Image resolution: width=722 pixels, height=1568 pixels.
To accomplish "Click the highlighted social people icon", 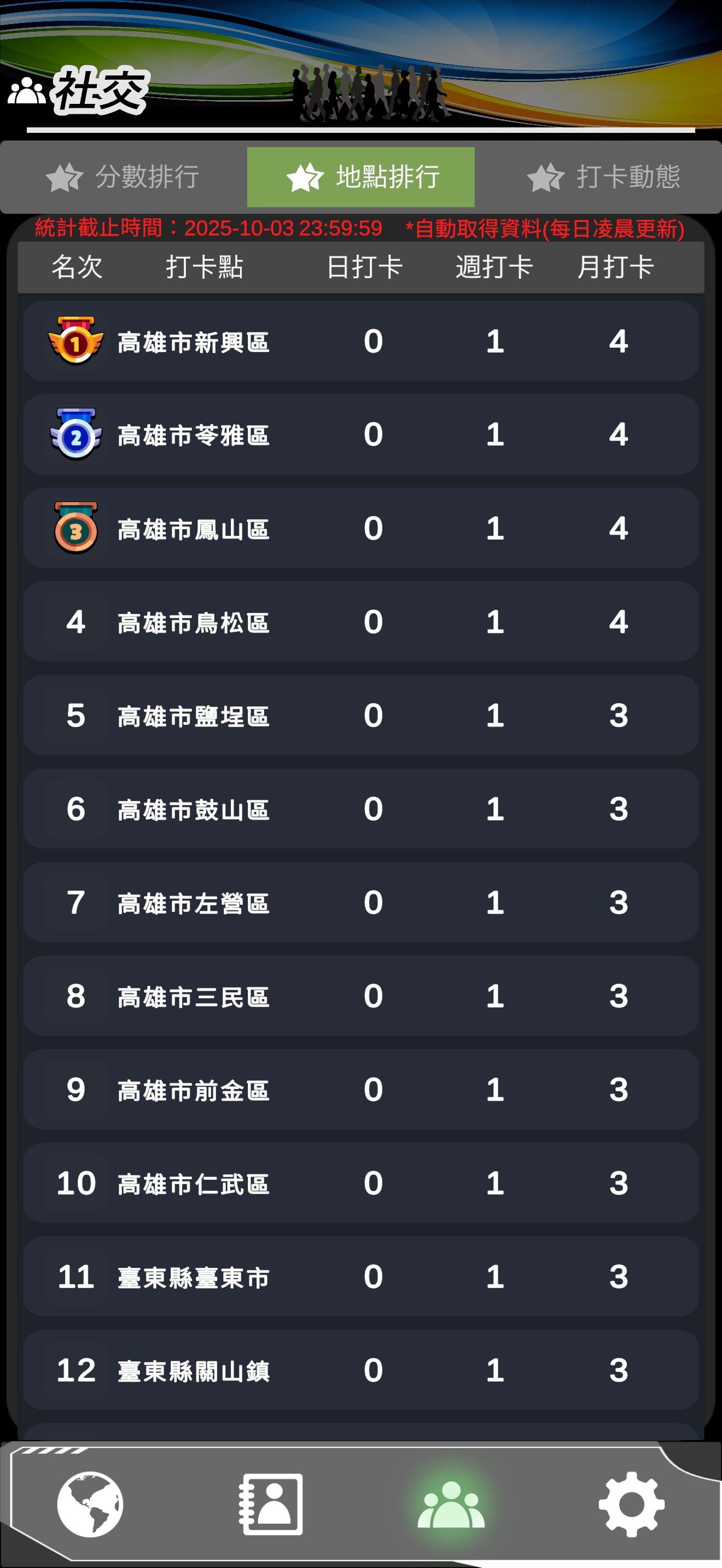I will coord(451,1503).
